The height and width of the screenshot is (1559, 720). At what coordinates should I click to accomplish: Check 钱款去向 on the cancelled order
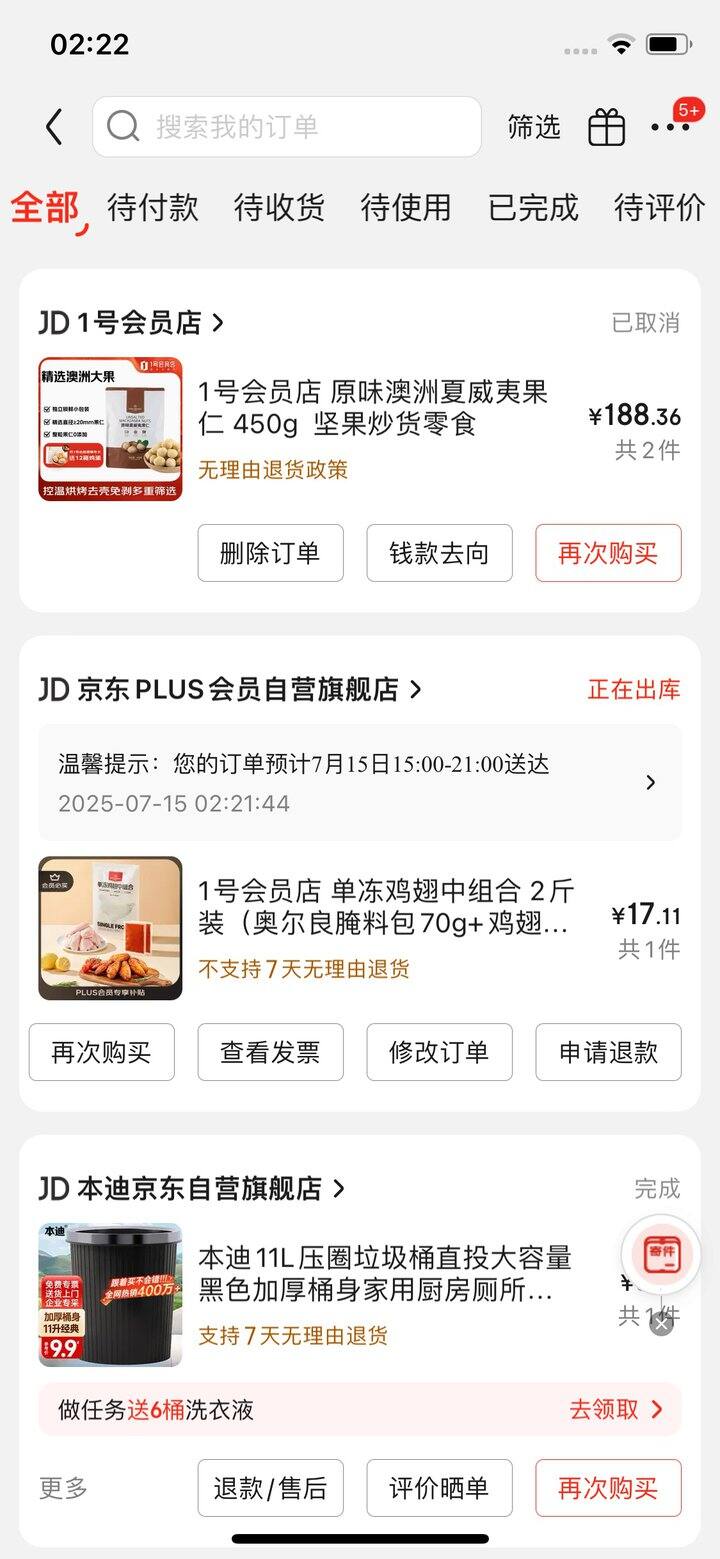[439, 553]
